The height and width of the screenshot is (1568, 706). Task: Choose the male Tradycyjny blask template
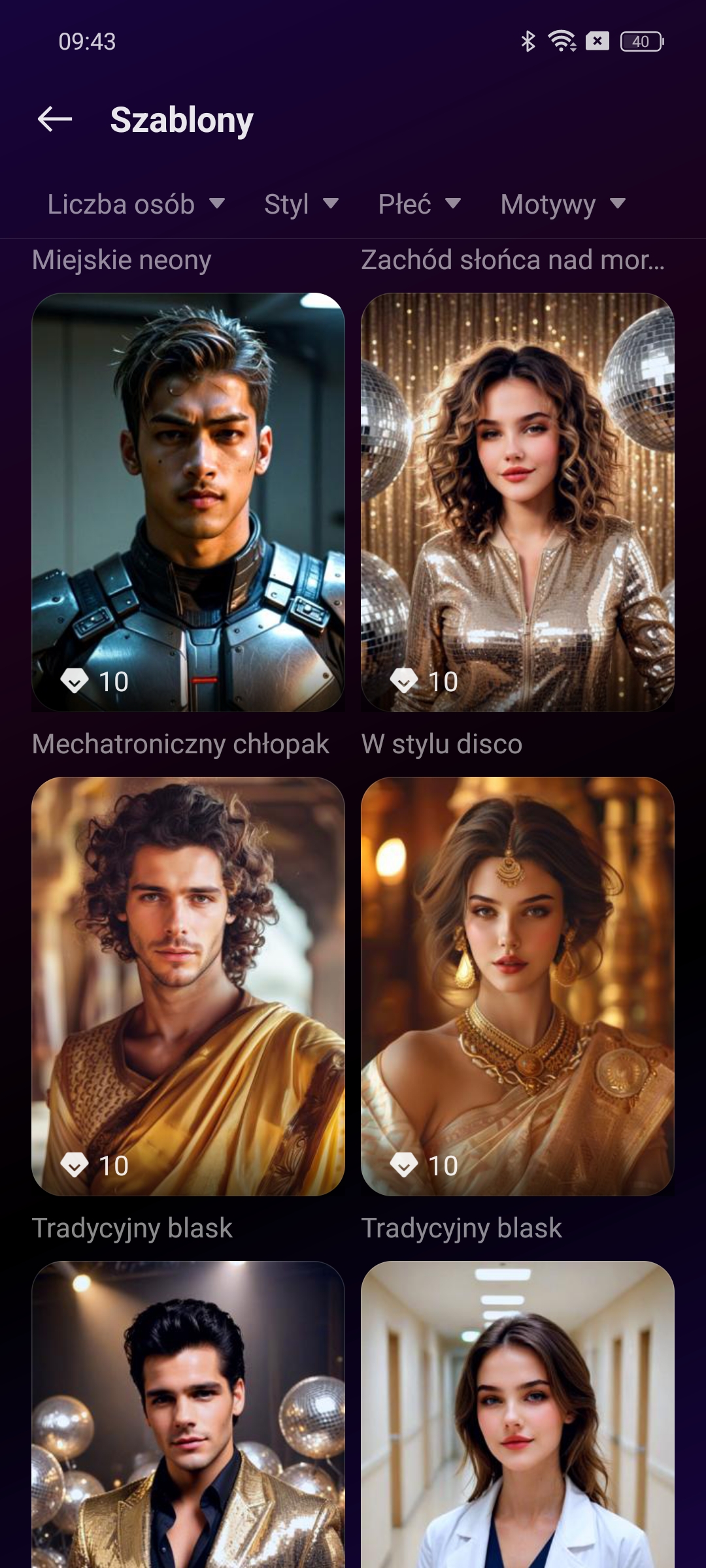(x=188, y=986)
